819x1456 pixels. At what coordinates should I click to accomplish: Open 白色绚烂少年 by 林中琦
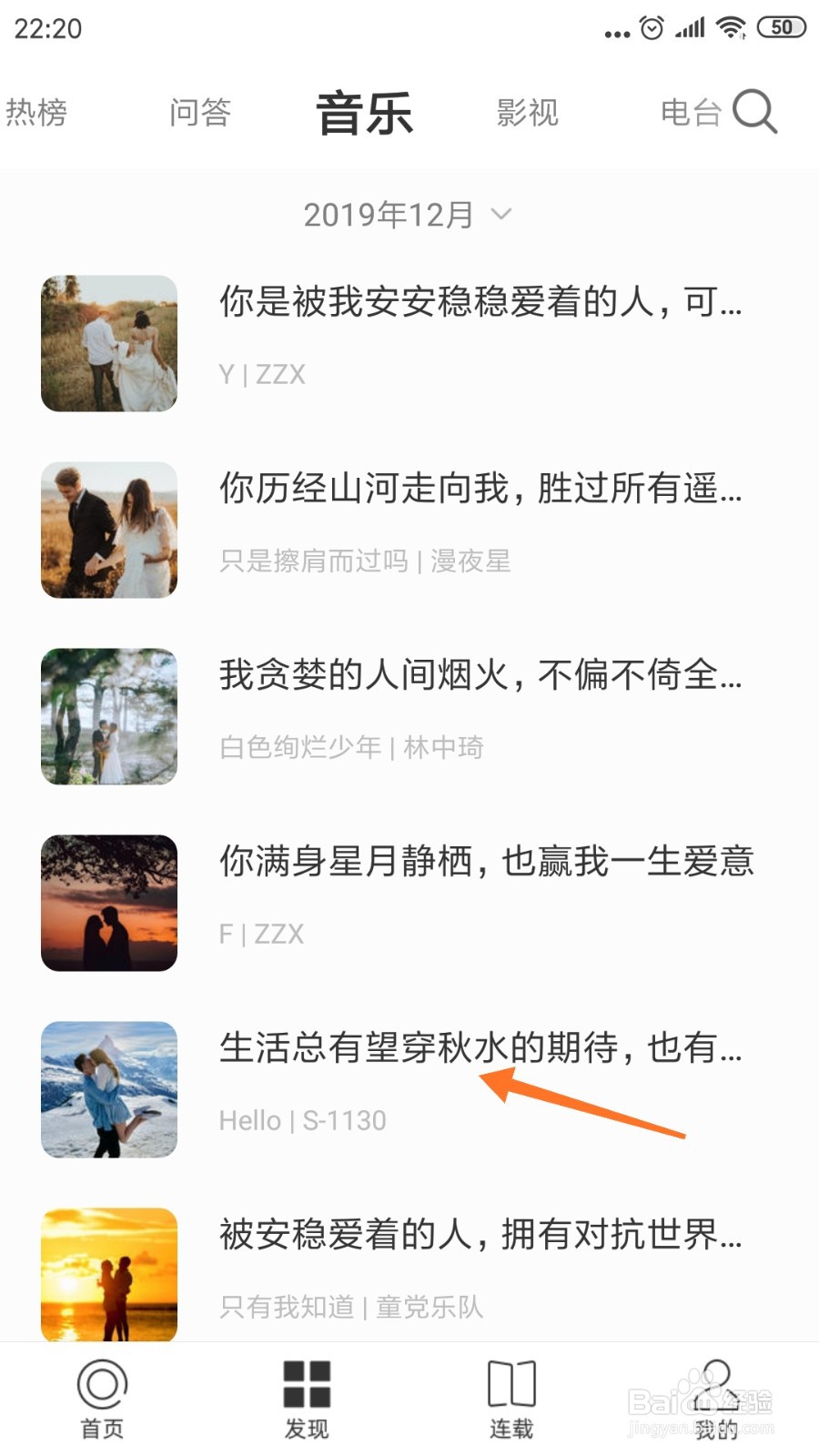click(x=409, y=716)
